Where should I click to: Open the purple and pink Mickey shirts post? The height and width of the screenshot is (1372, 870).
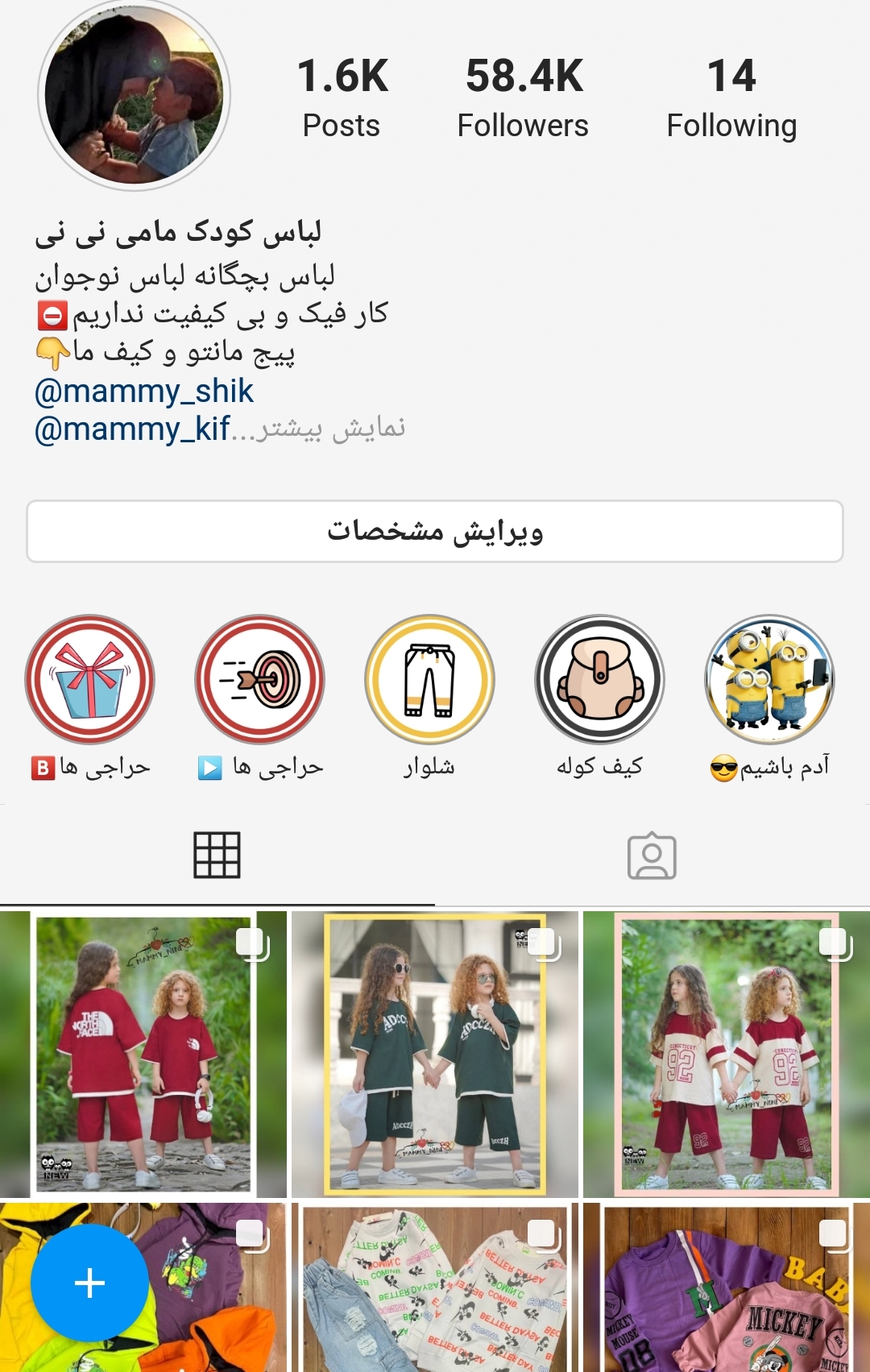click(727, 1289)
